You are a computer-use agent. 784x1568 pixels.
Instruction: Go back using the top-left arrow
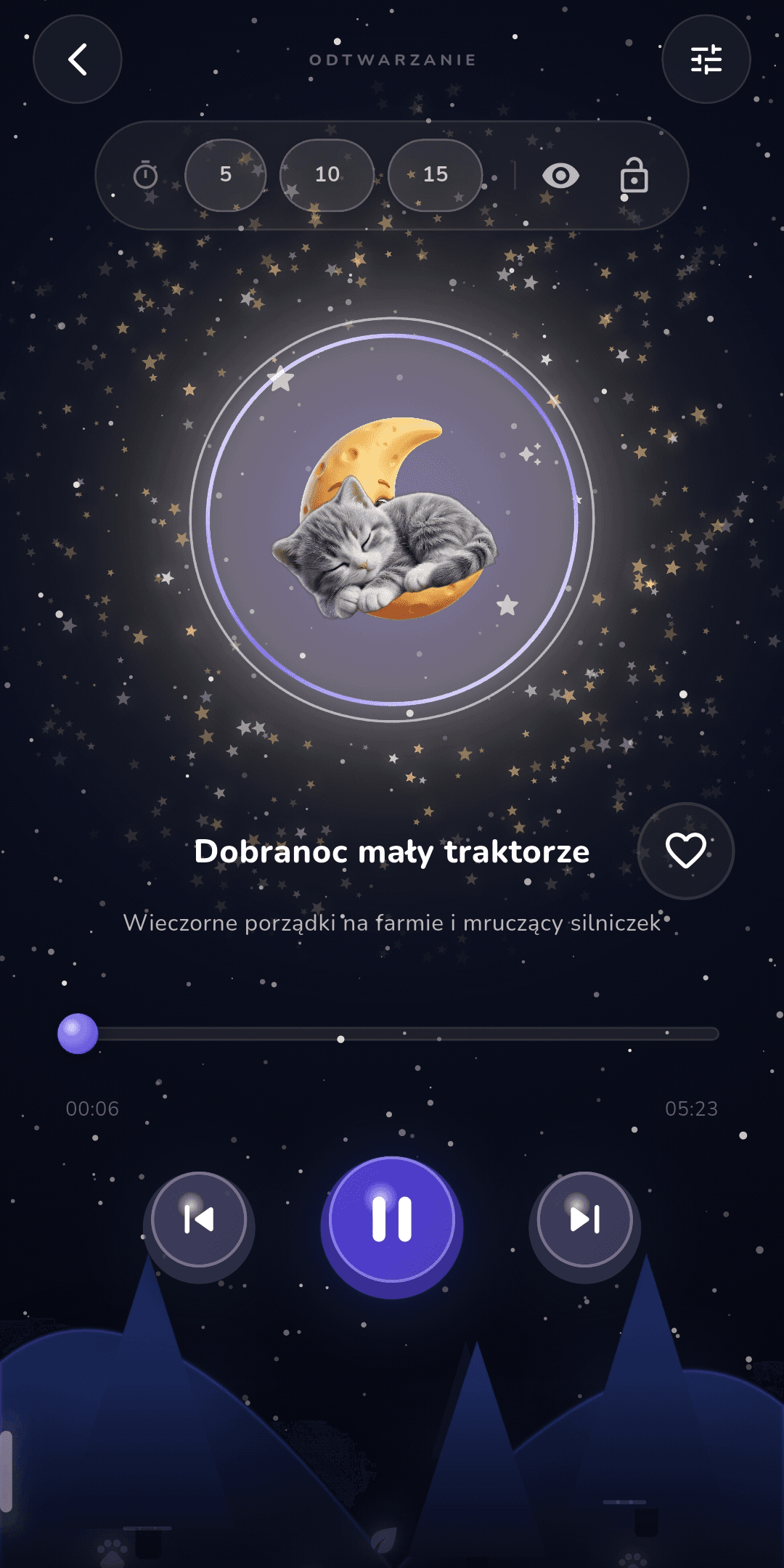(78, 60)
